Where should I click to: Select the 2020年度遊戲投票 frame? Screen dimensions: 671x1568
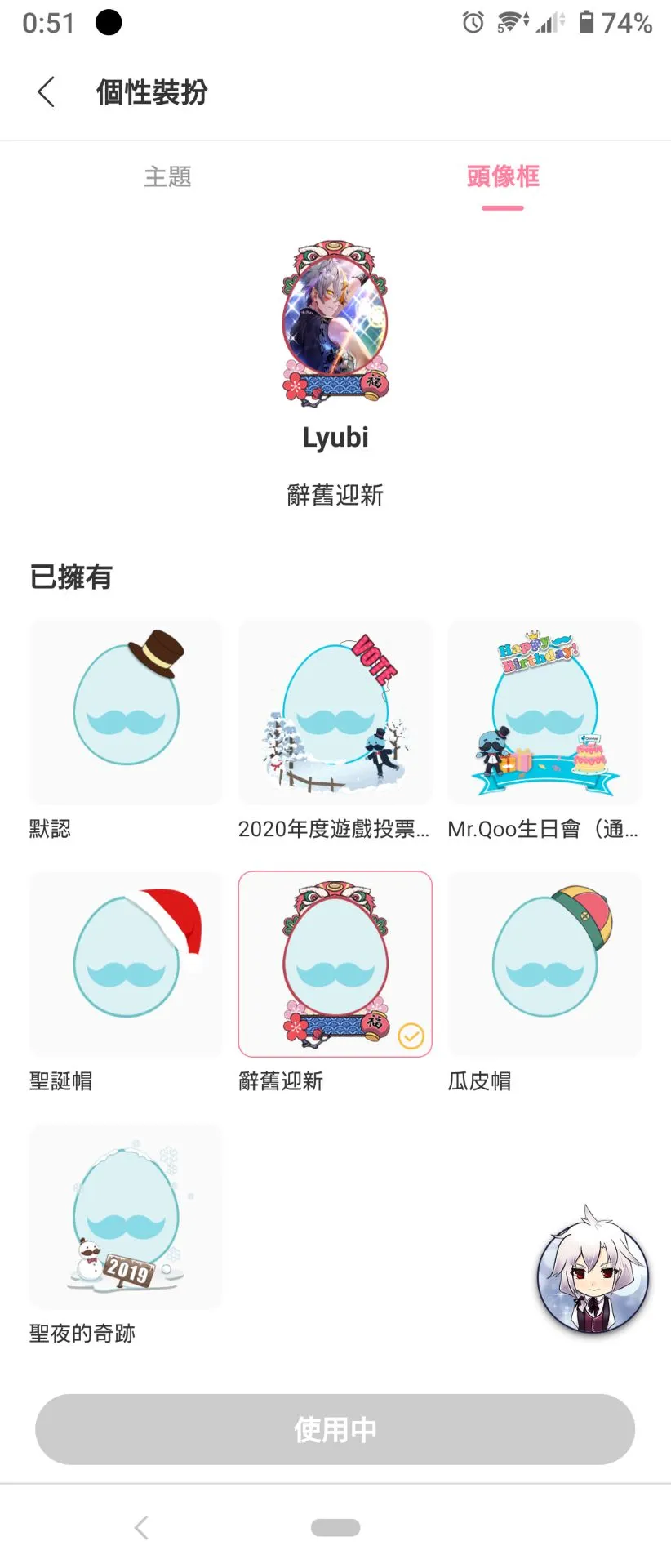click(x=335, y=712)
